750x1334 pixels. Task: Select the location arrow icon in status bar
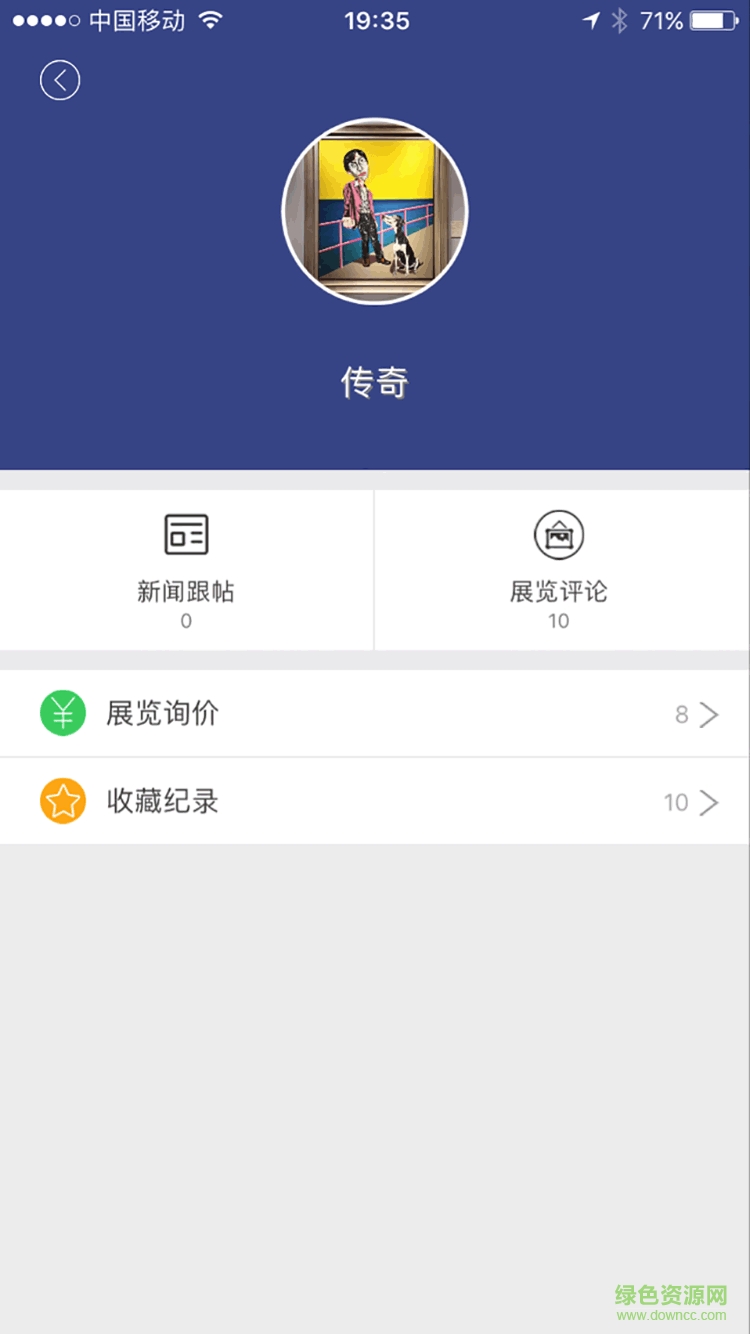(x=590, y=19)
